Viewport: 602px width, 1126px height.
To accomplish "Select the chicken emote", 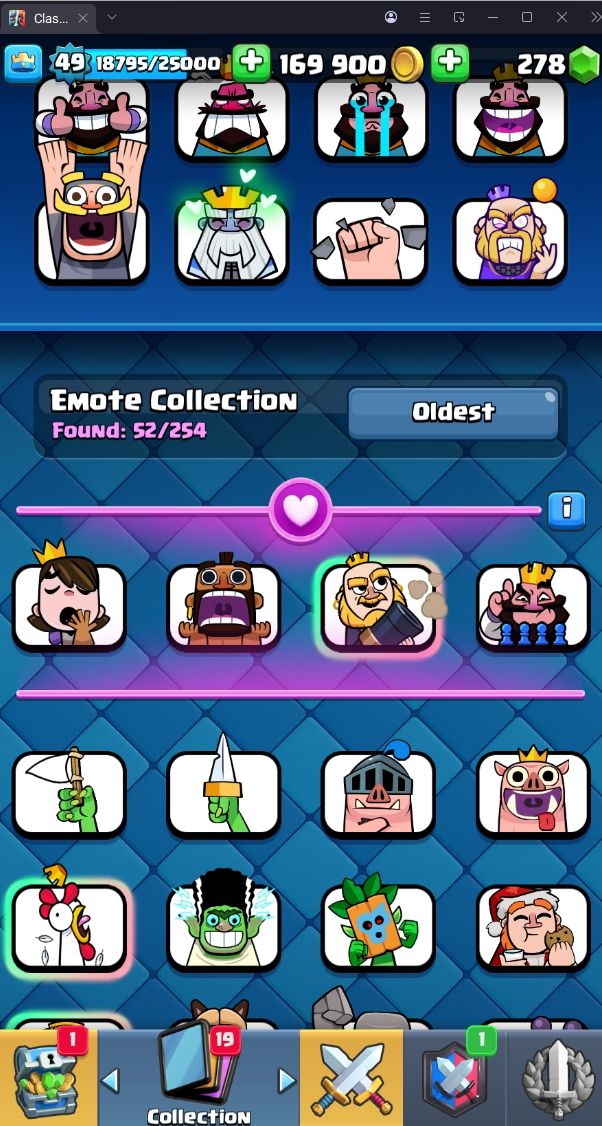I will (69, 927).
